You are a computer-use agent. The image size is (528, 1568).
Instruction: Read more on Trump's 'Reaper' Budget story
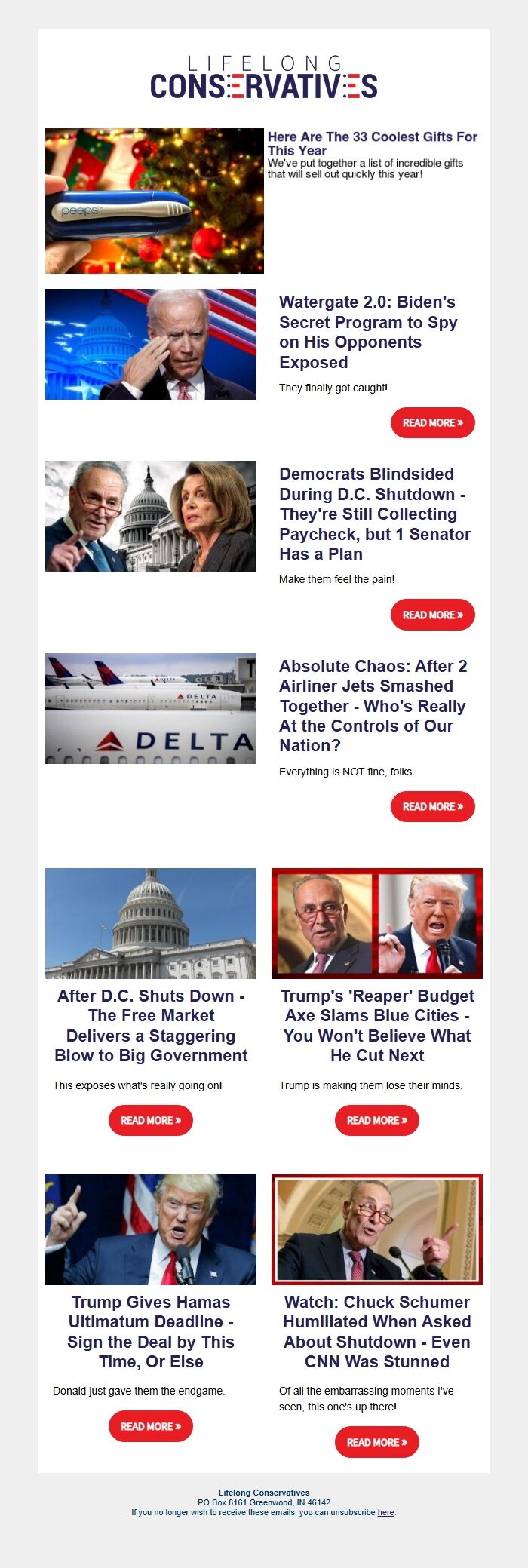pos(376,1120)
